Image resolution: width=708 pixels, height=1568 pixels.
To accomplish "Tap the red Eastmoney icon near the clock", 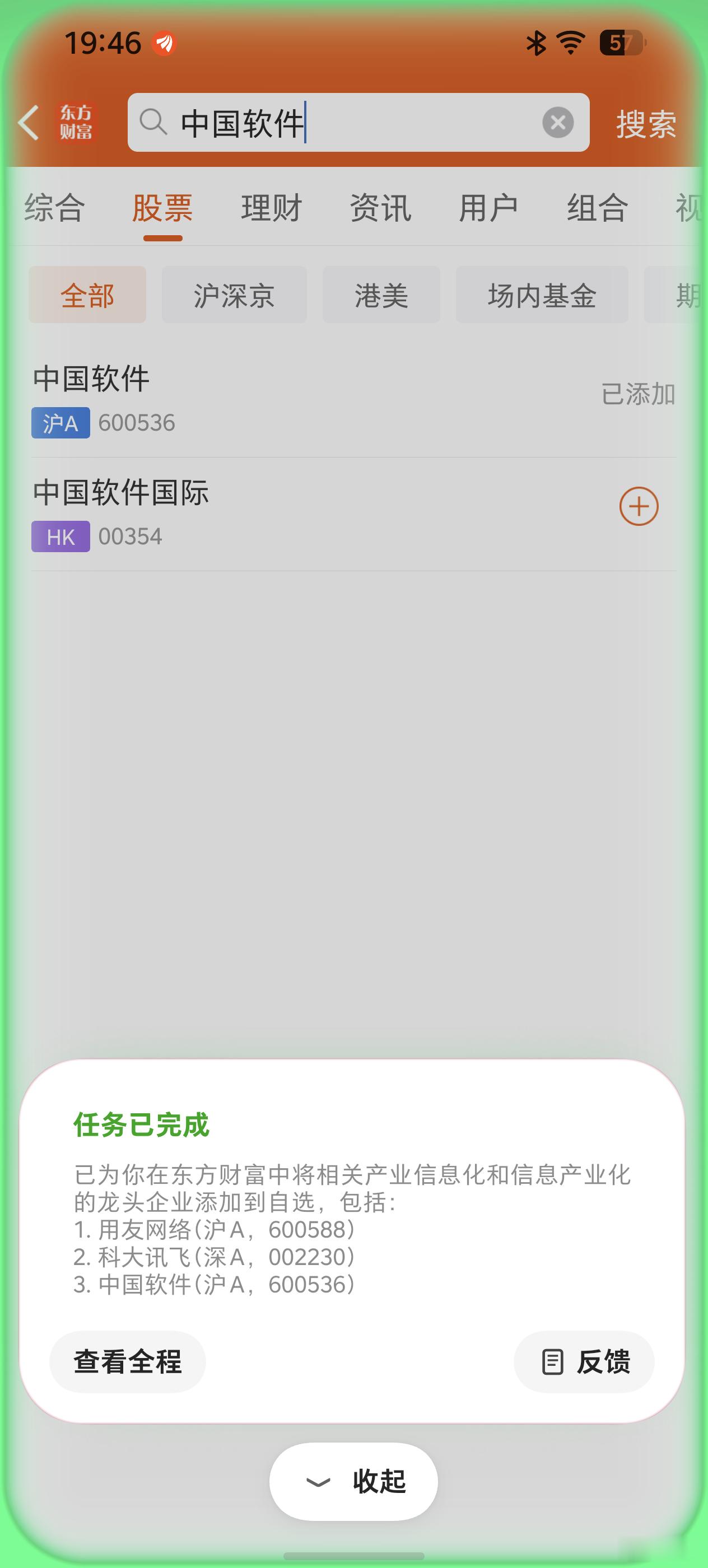I will 163,43.
